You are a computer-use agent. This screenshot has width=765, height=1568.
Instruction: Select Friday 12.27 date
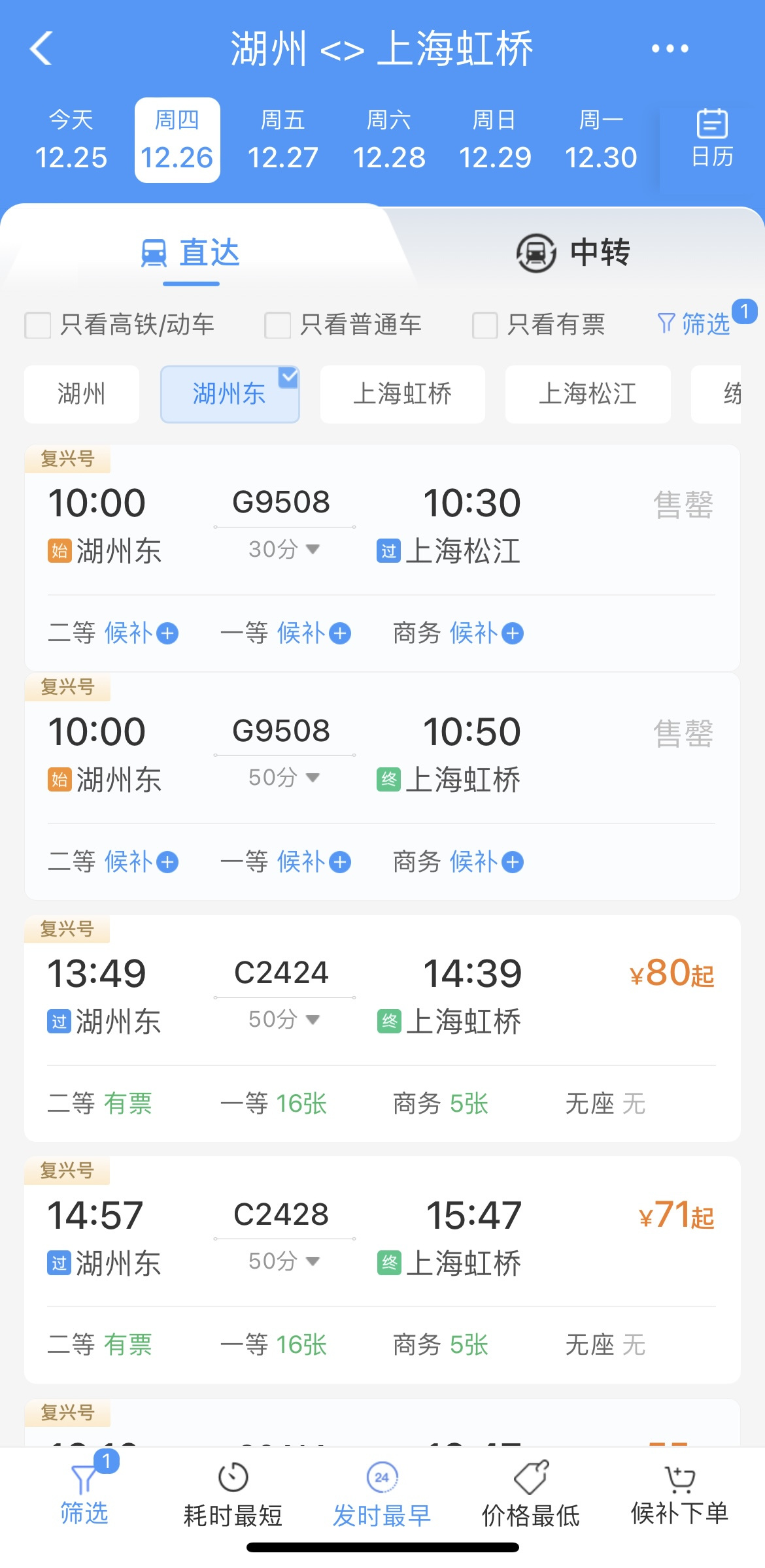pos(283,140)
